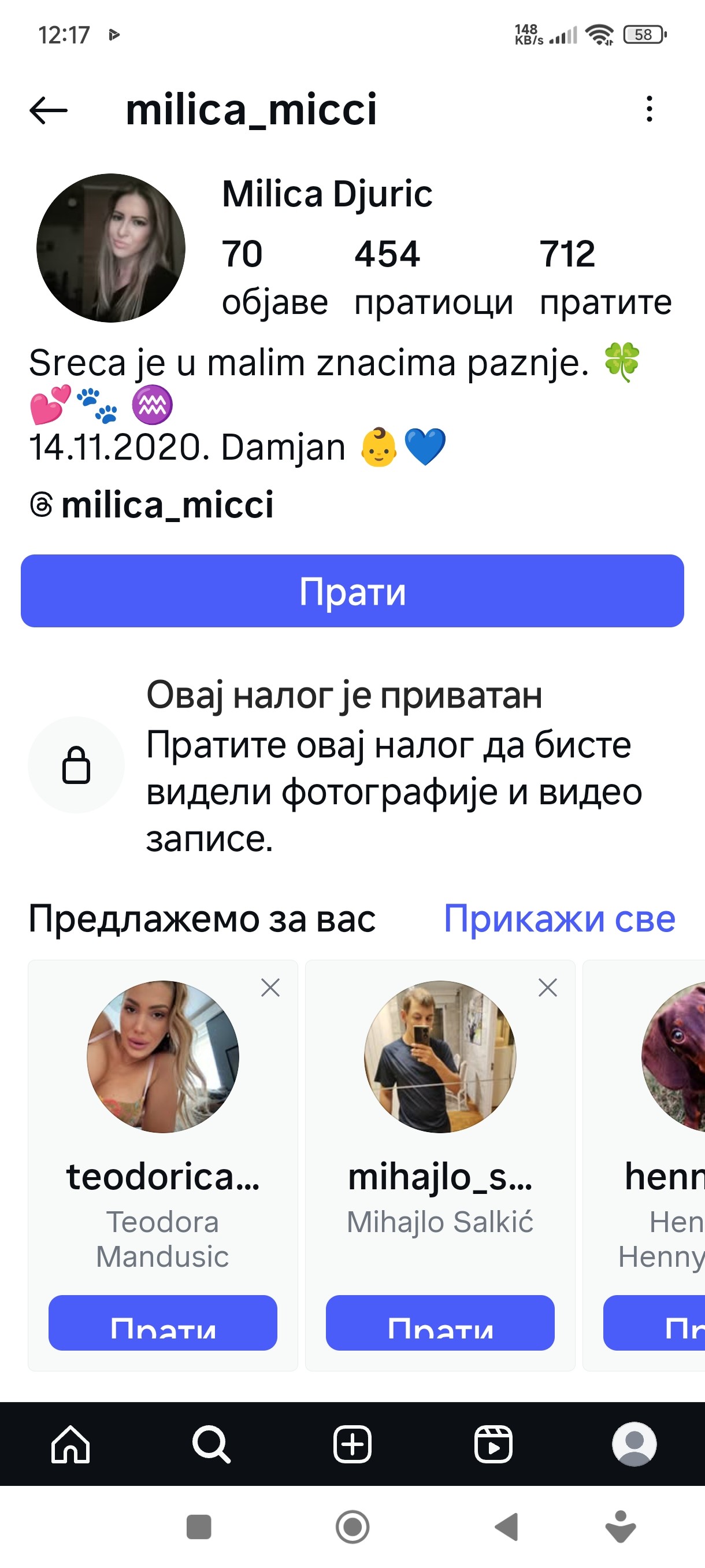Open Teodora Mandusic's suggested profile

[162, 1056]
